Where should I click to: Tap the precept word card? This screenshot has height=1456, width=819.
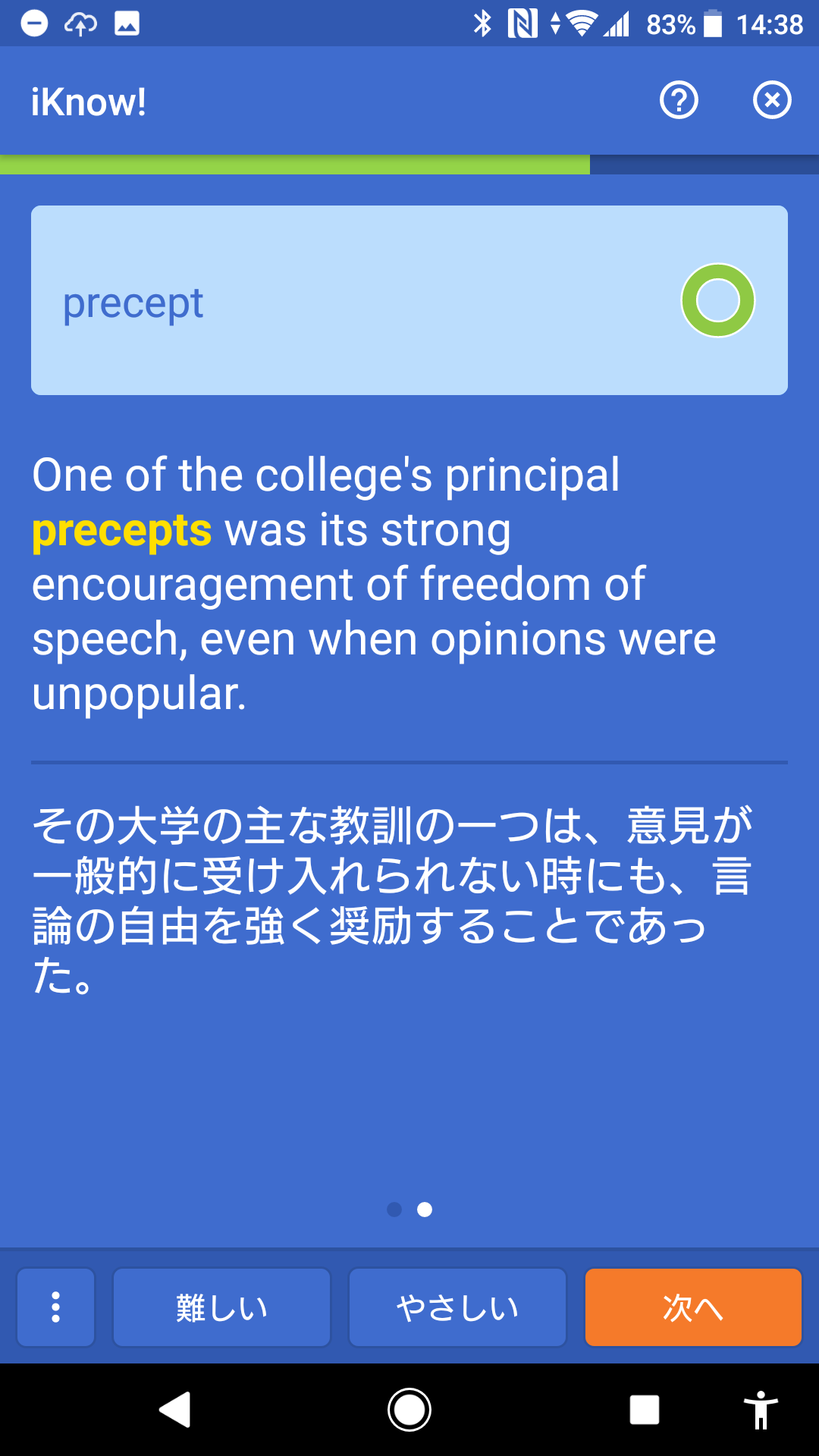(409, 300)
